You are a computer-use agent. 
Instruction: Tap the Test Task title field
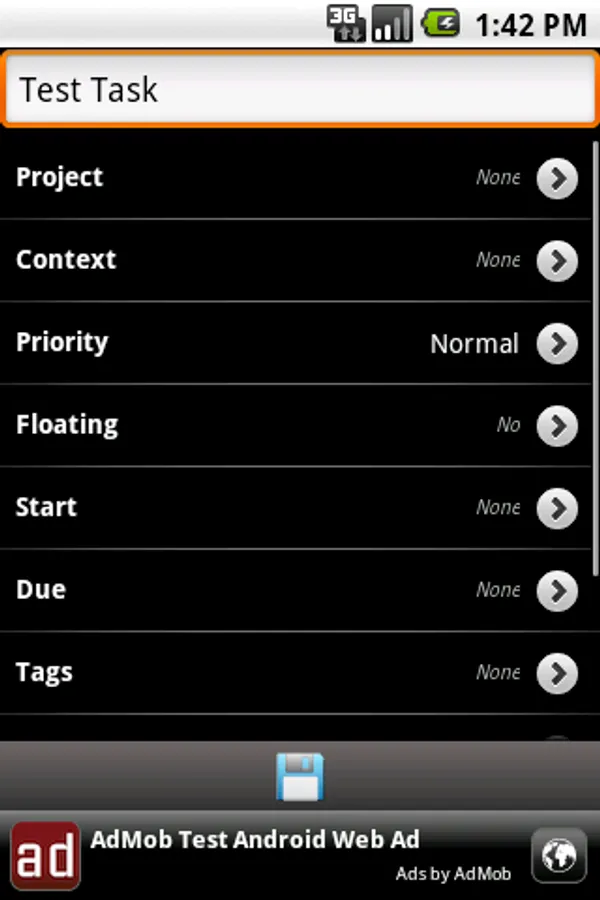(x=300, y=90)
